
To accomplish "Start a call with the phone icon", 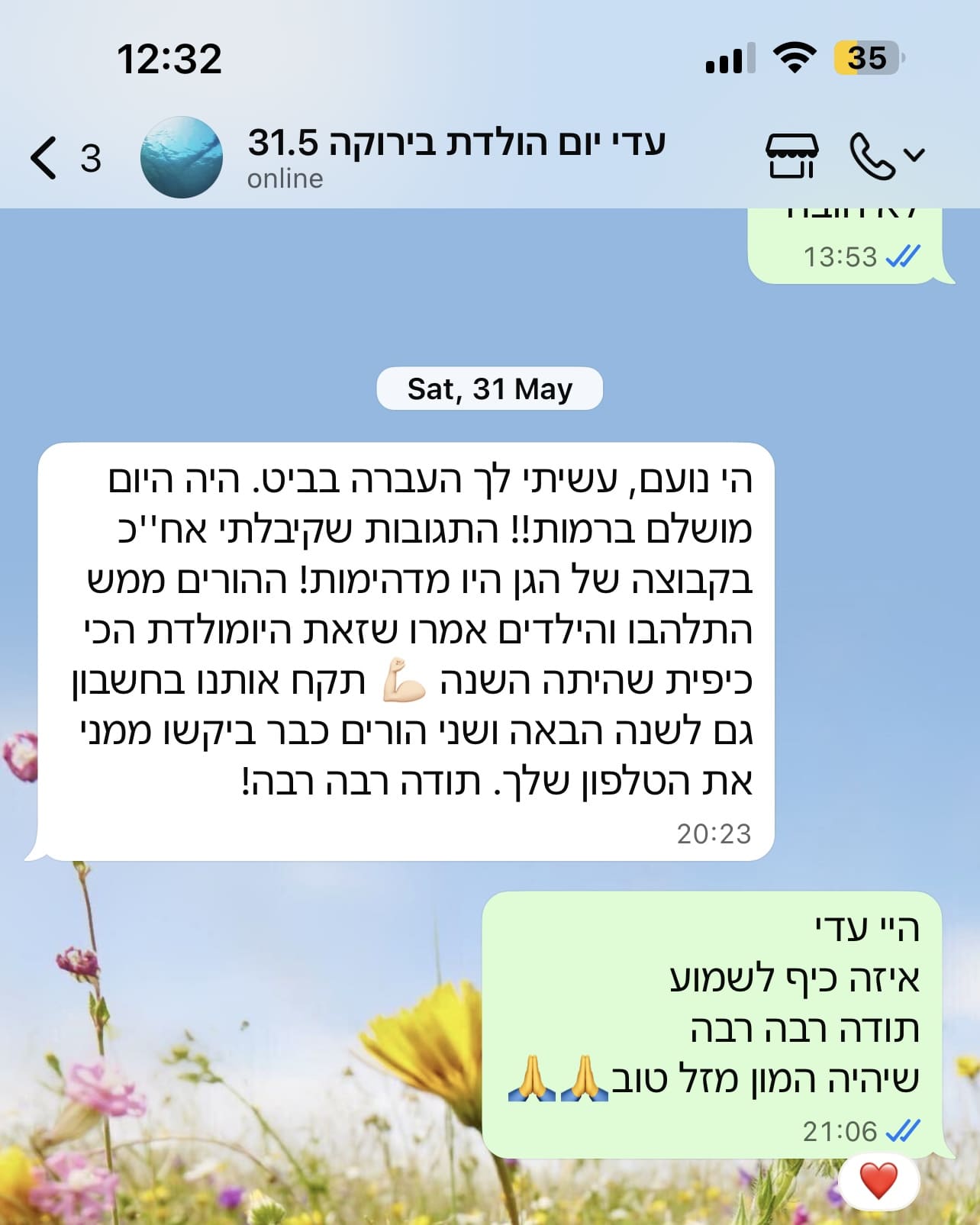I will pos(872,156).
